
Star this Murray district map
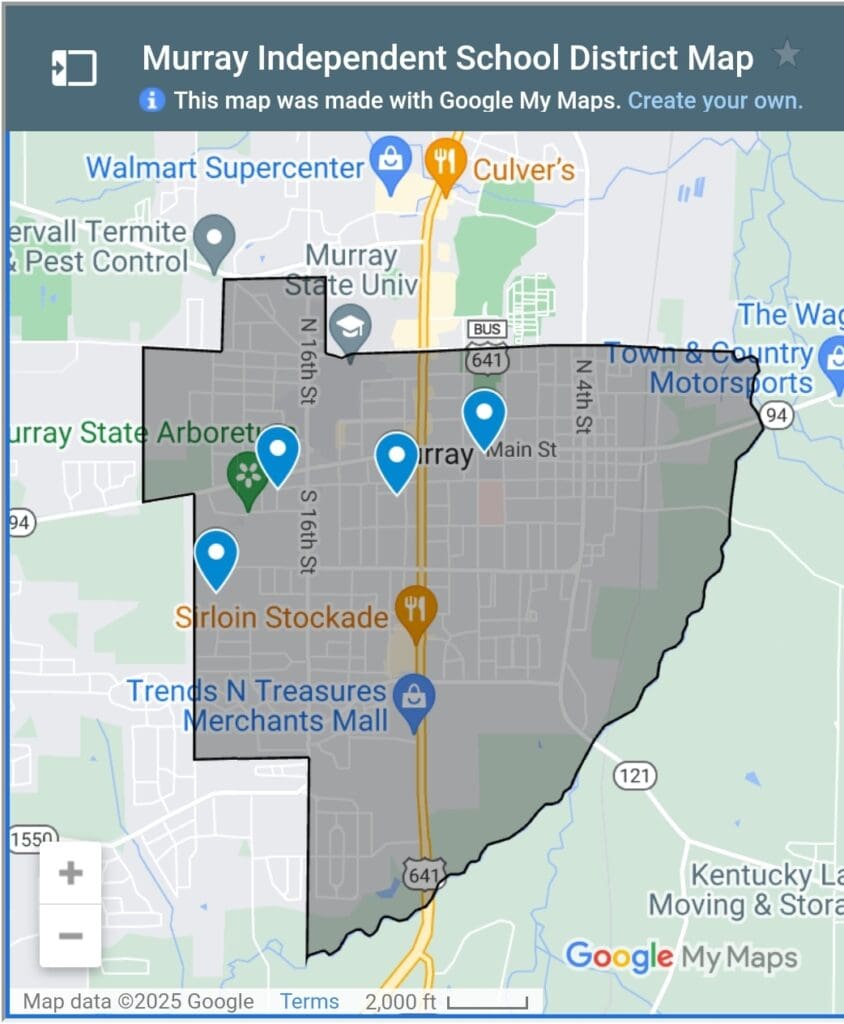point(788,54)
